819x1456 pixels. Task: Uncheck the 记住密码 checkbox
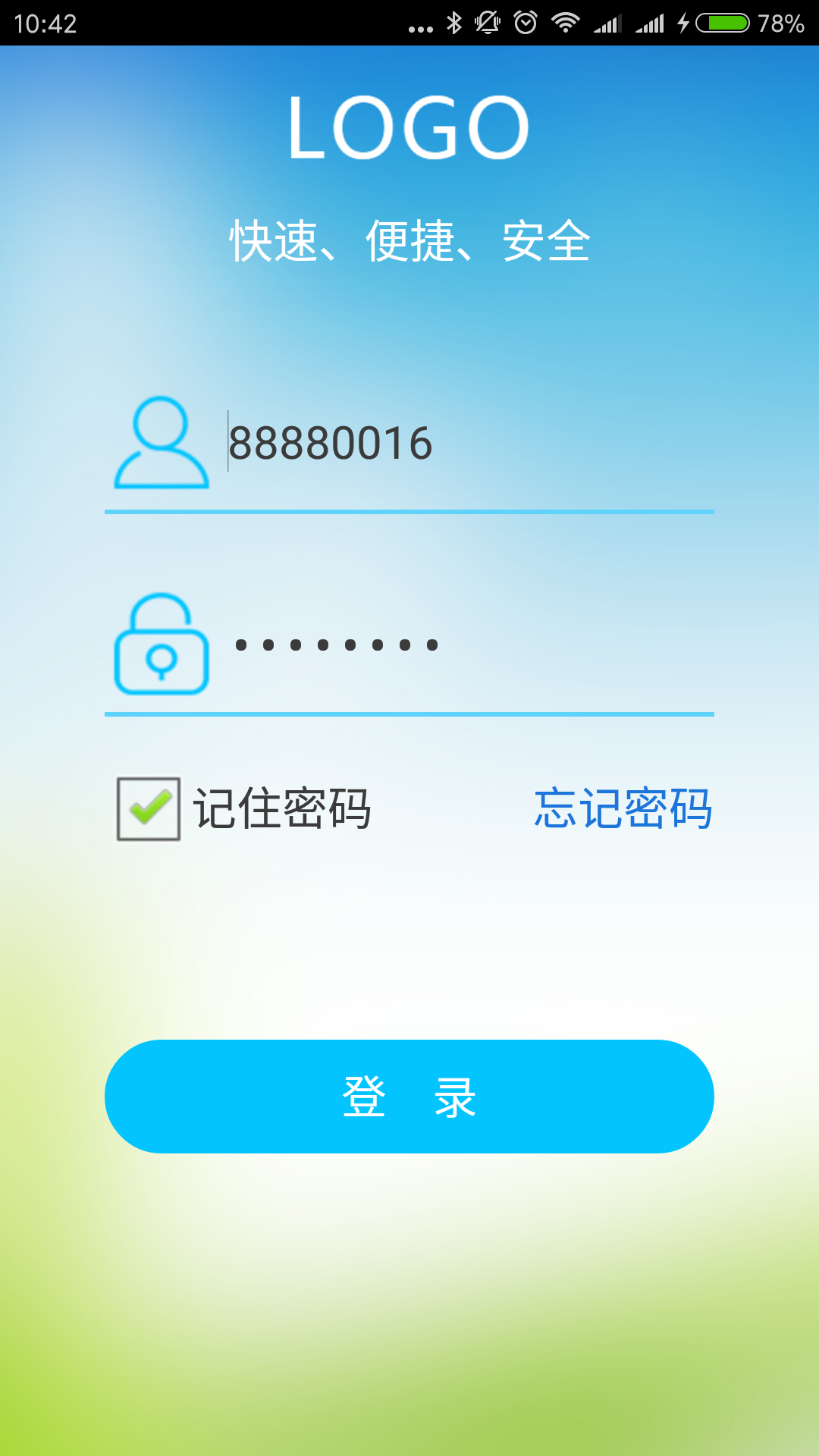[x=149, y=808]
